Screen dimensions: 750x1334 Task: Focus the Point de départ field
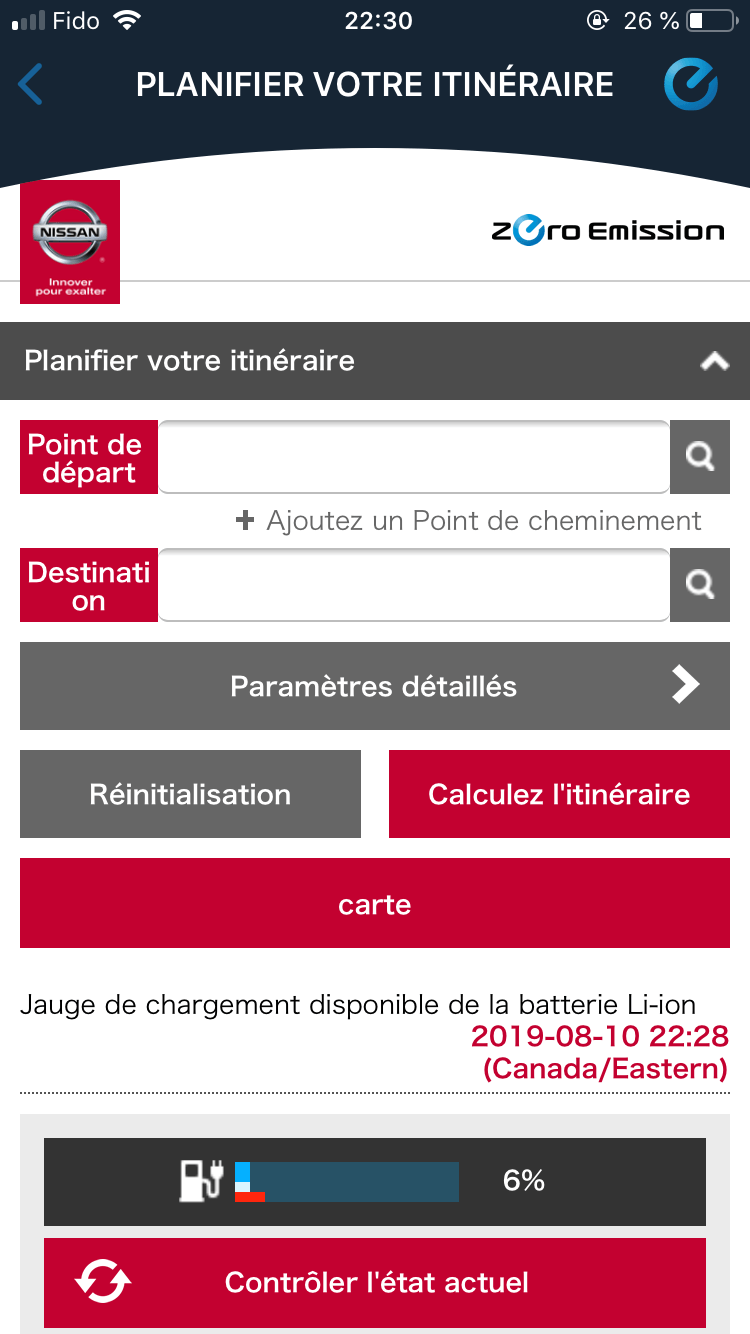(x=413, y=457)
